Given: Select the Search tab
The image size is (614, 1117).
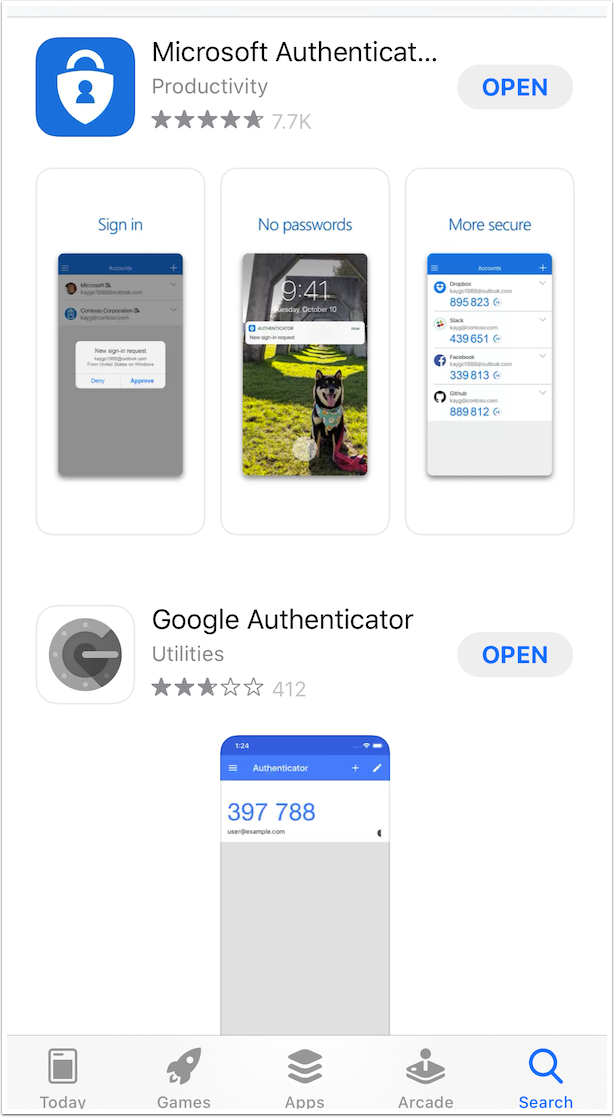Looking at the screenshot, I should (545, 1078).
